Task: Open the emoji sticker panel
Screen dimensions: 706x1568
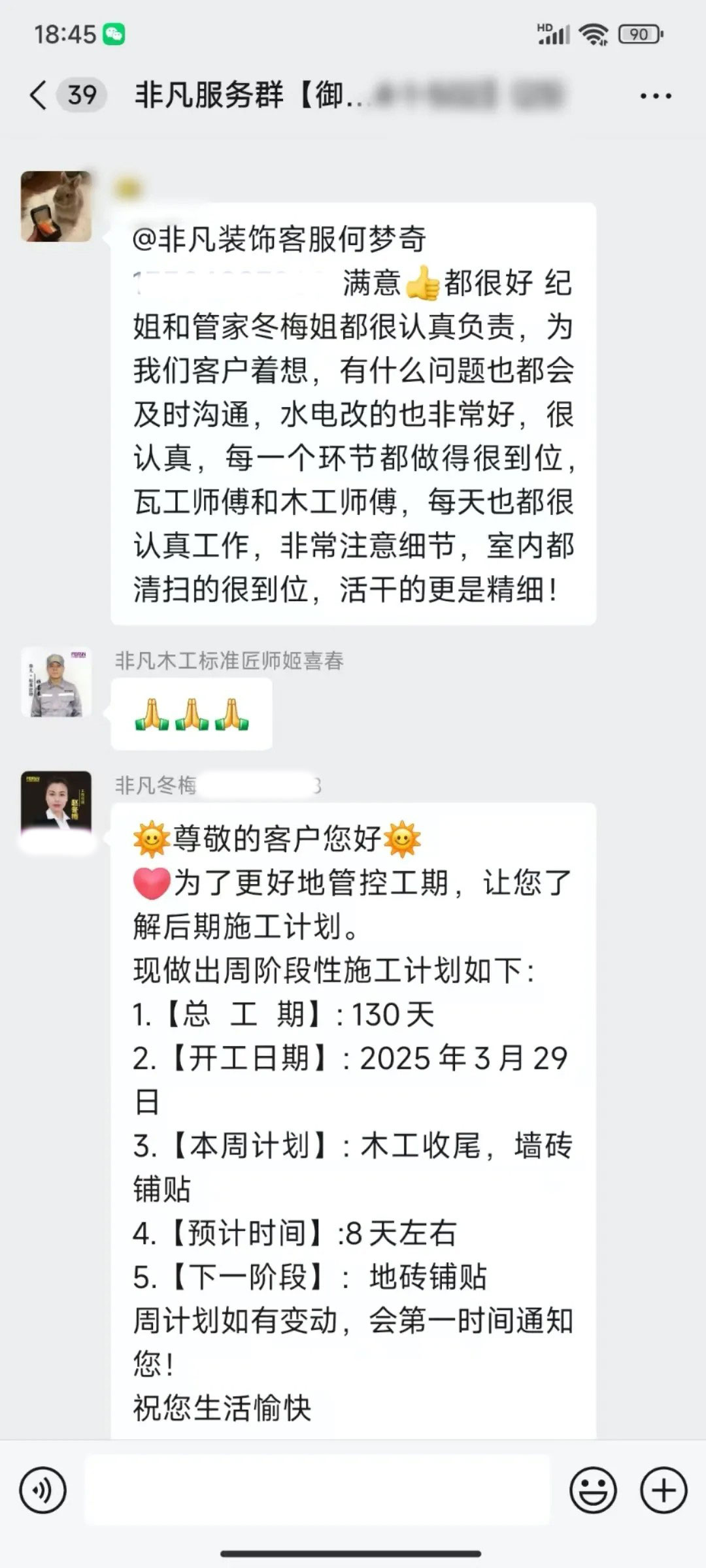Action: pos(593,1490)
